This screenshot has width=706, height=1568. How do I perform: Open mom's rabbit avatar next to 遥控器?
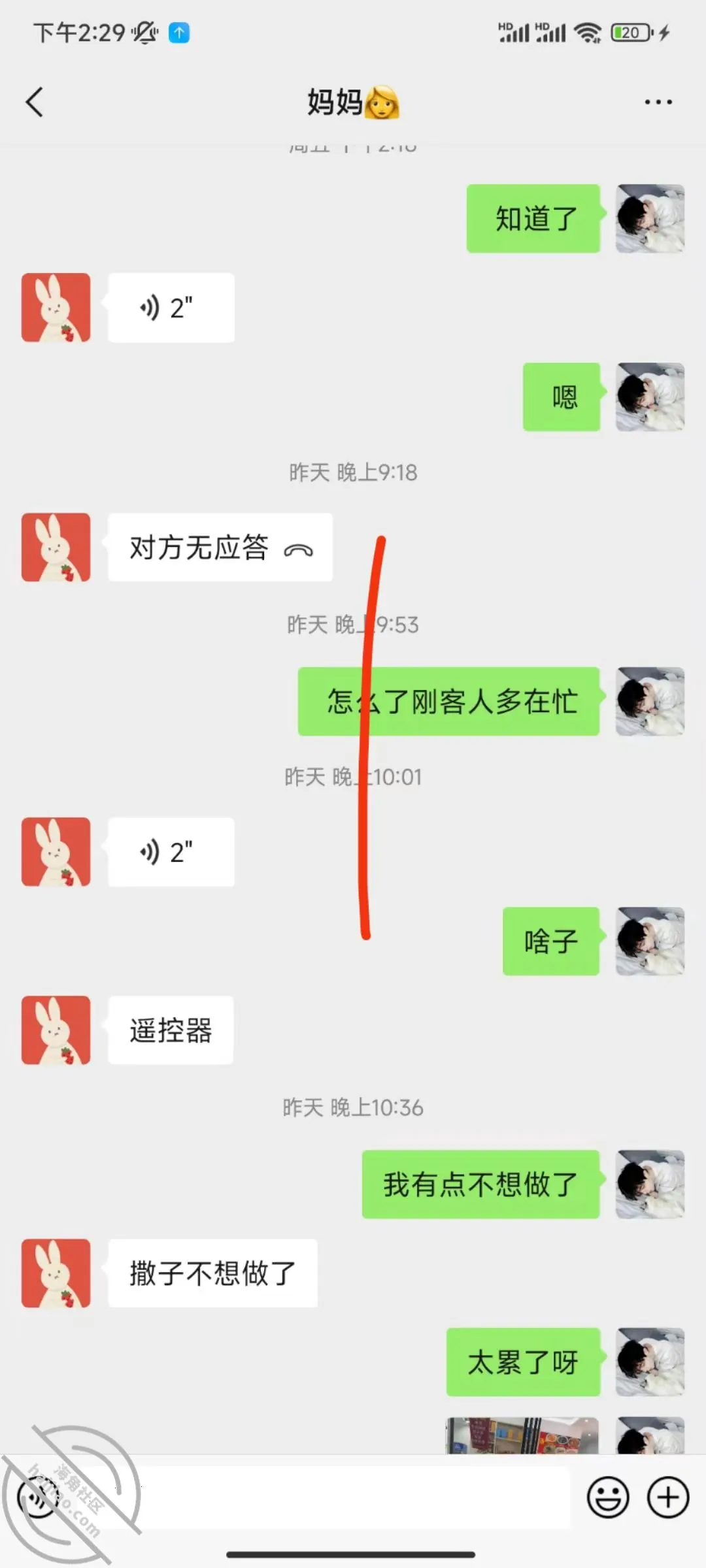[56, 1030]
